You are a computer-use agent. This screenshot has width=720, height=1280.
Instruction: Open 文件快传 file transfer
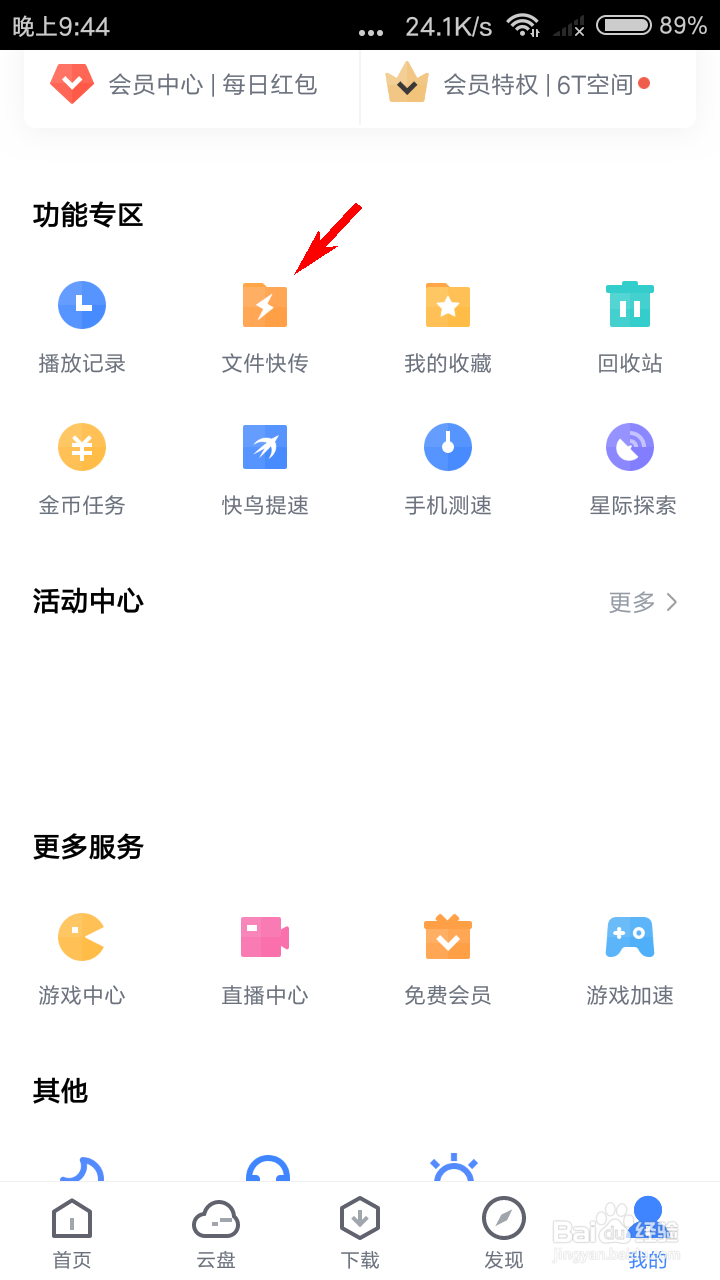coord(265,325)
